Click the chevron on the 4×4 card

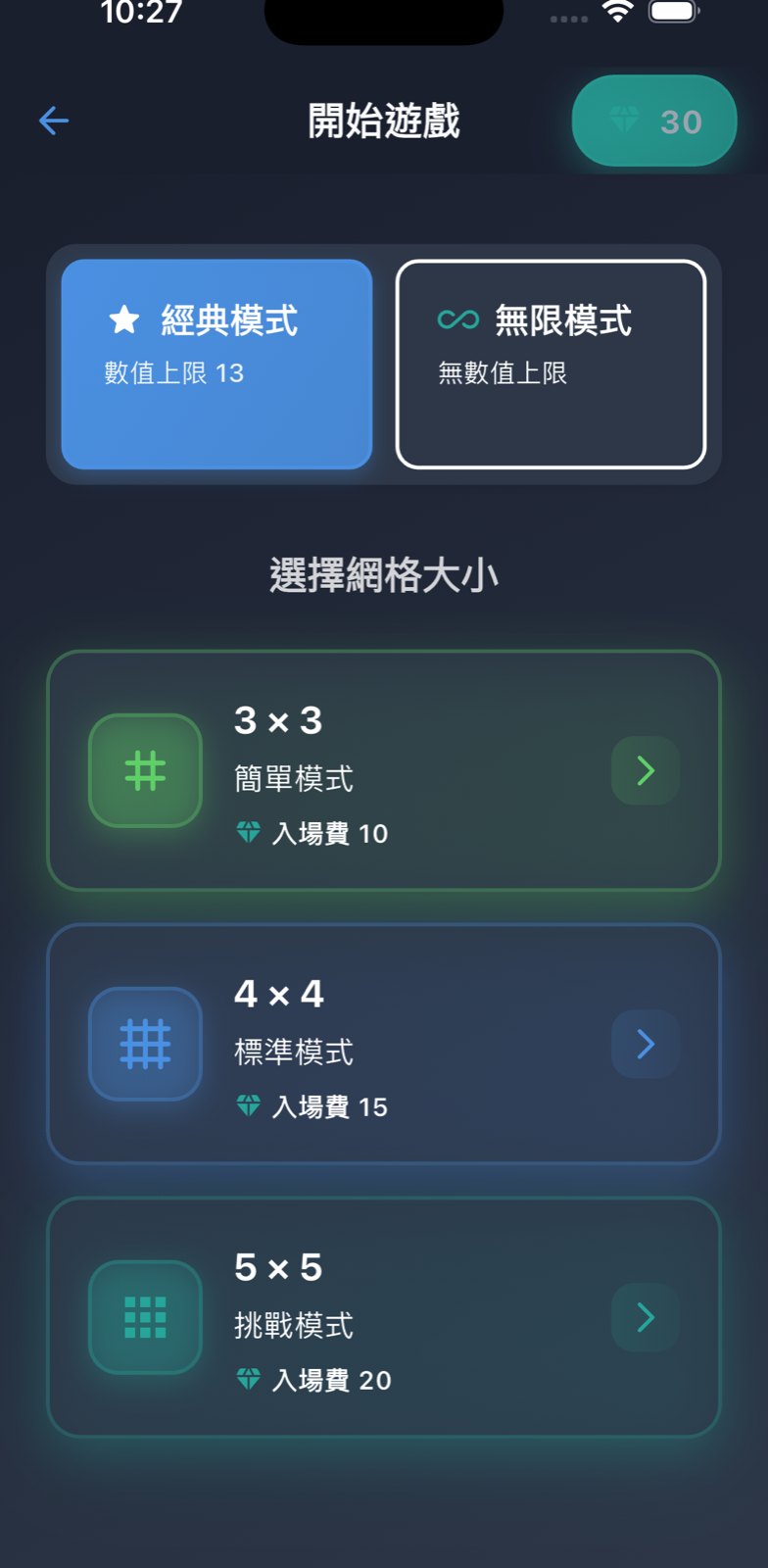[x=644, y=1043]
